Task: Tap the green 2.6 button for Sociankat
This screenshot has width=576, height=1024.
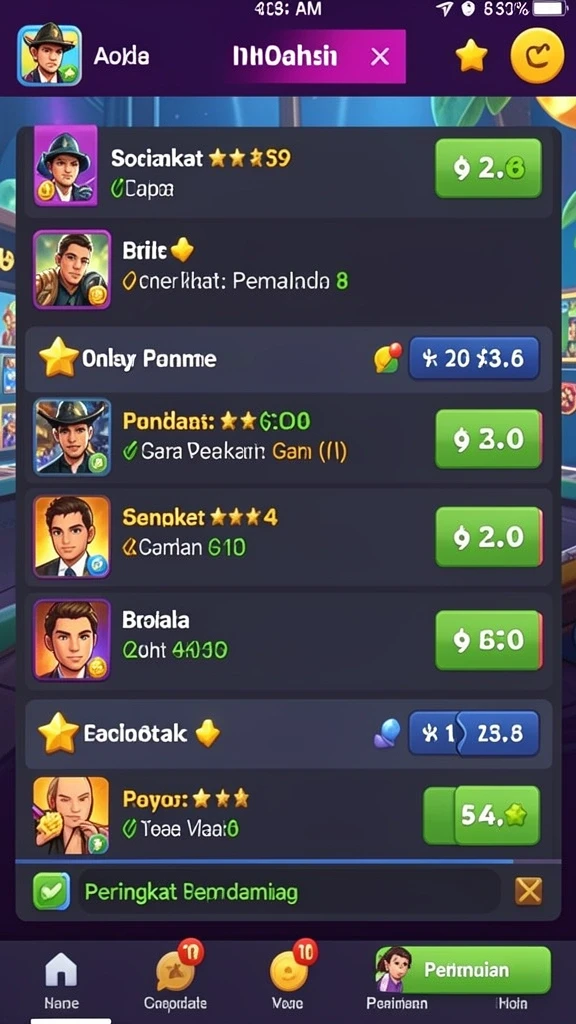Action: (x=488, y=168)
